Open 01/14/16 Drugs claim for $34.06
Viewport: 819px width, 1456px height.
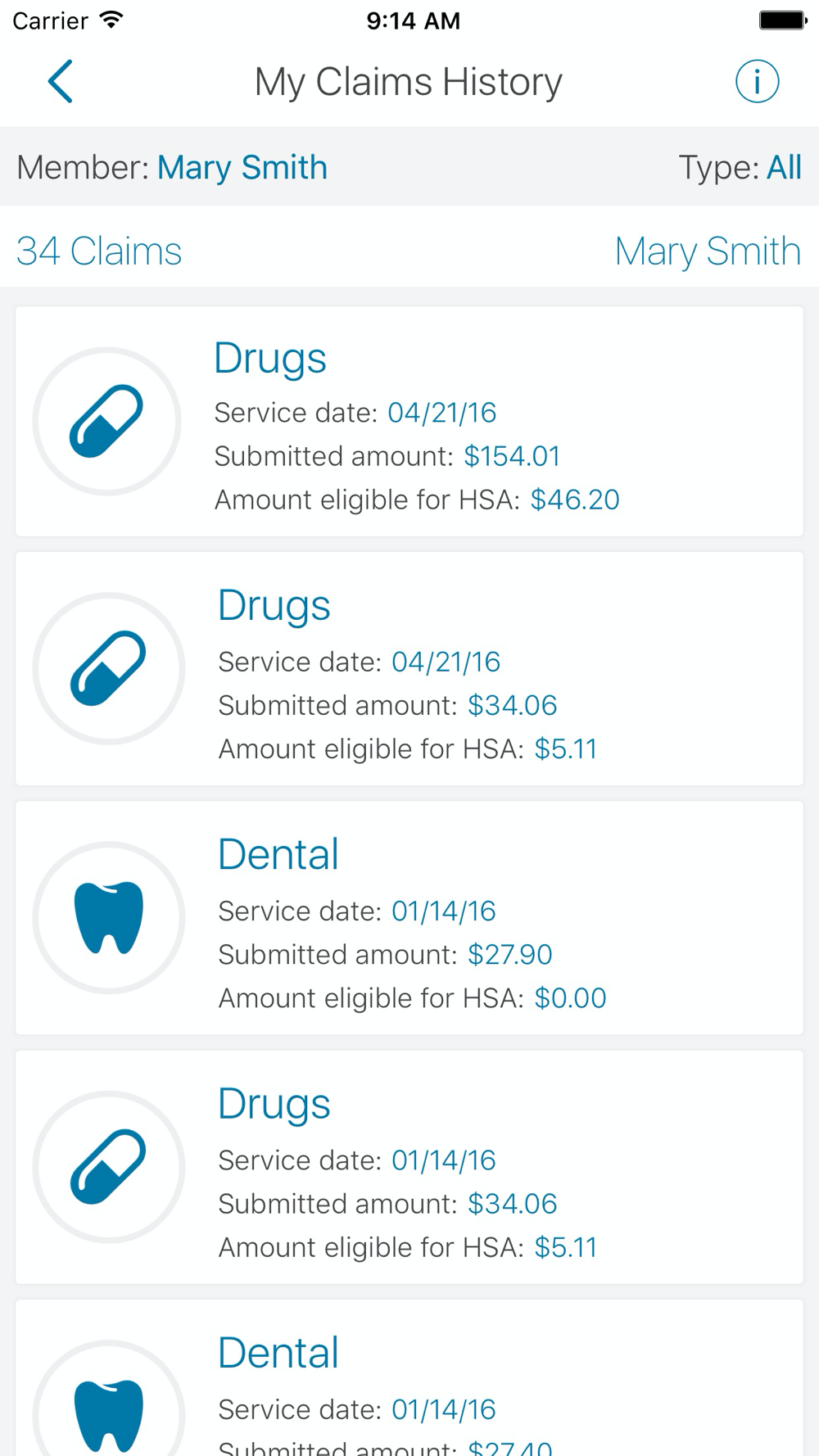[x=409, y=1167]
